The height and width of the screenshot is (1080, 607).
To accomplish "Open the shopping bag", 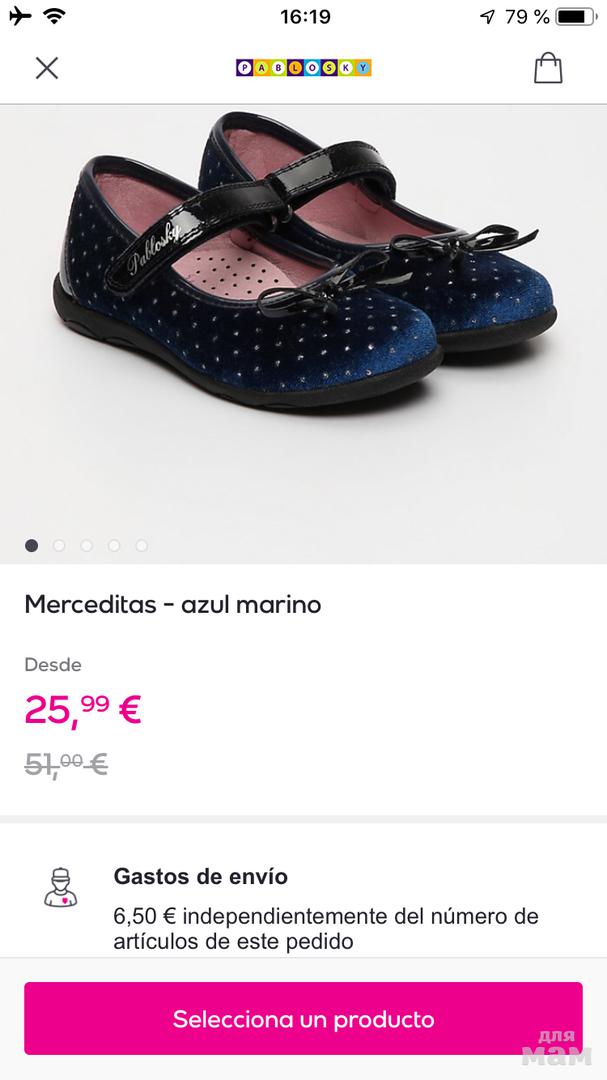I will click(548, 68).
